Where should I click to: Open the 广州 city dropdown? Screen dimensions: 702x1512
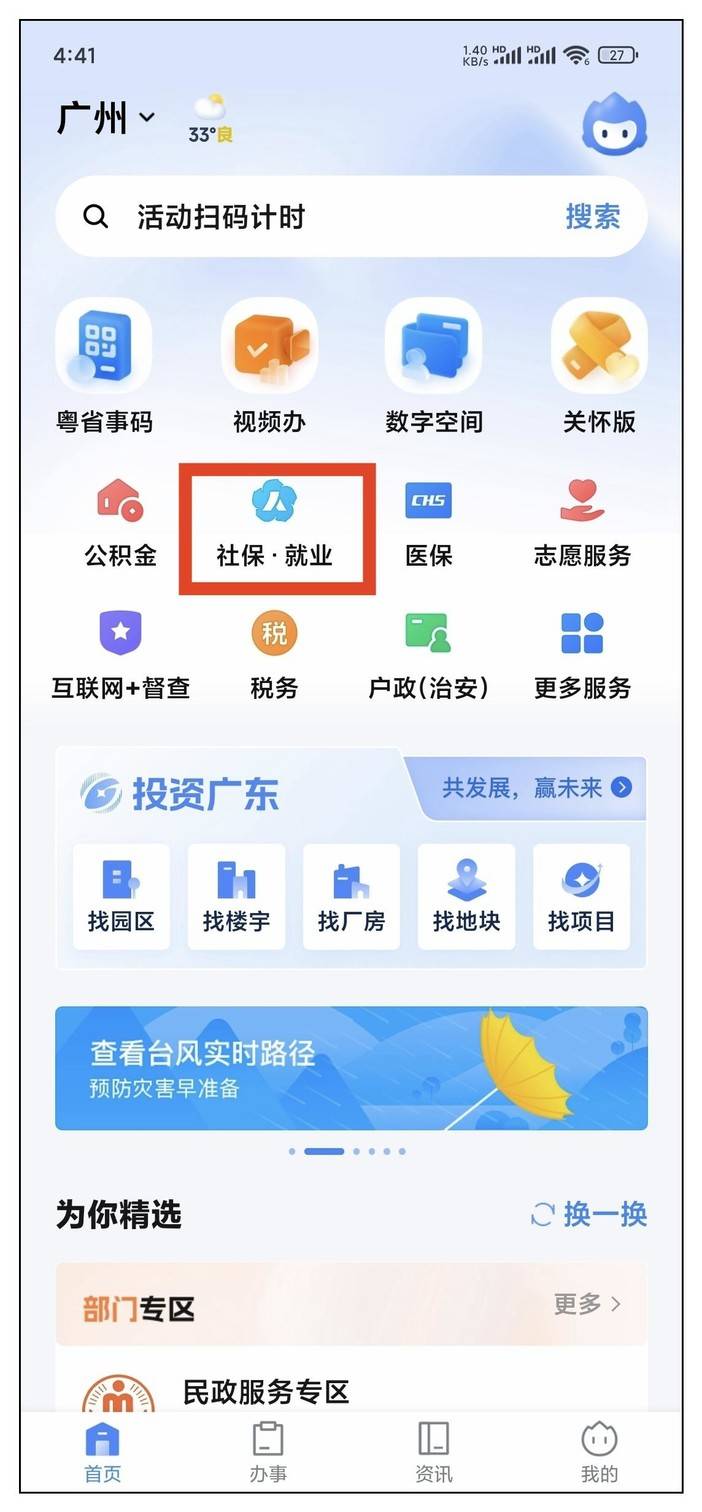[x=106, y=118]
